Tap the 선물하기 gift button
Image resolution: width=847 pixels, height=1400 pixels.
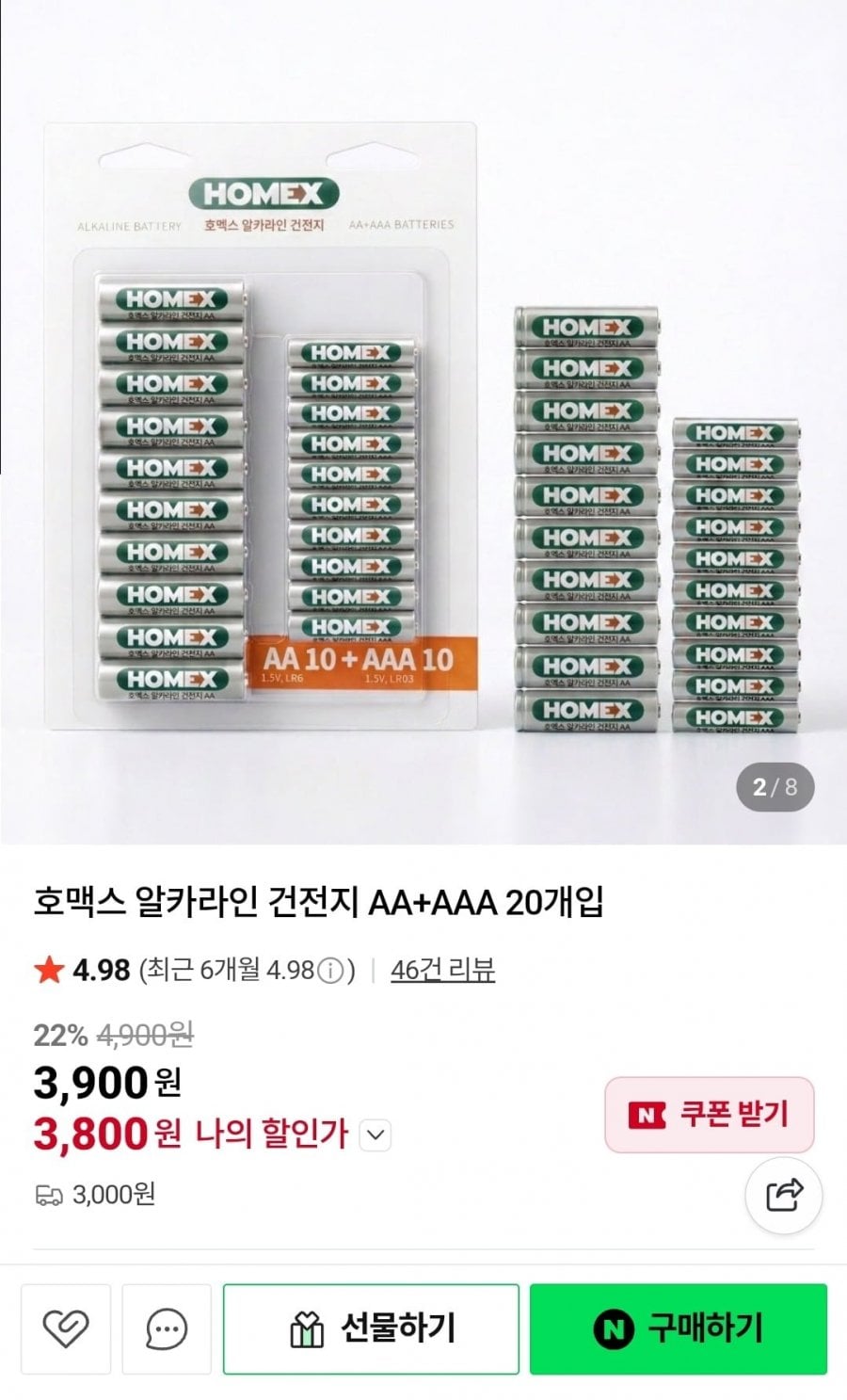coord(371,1328)
